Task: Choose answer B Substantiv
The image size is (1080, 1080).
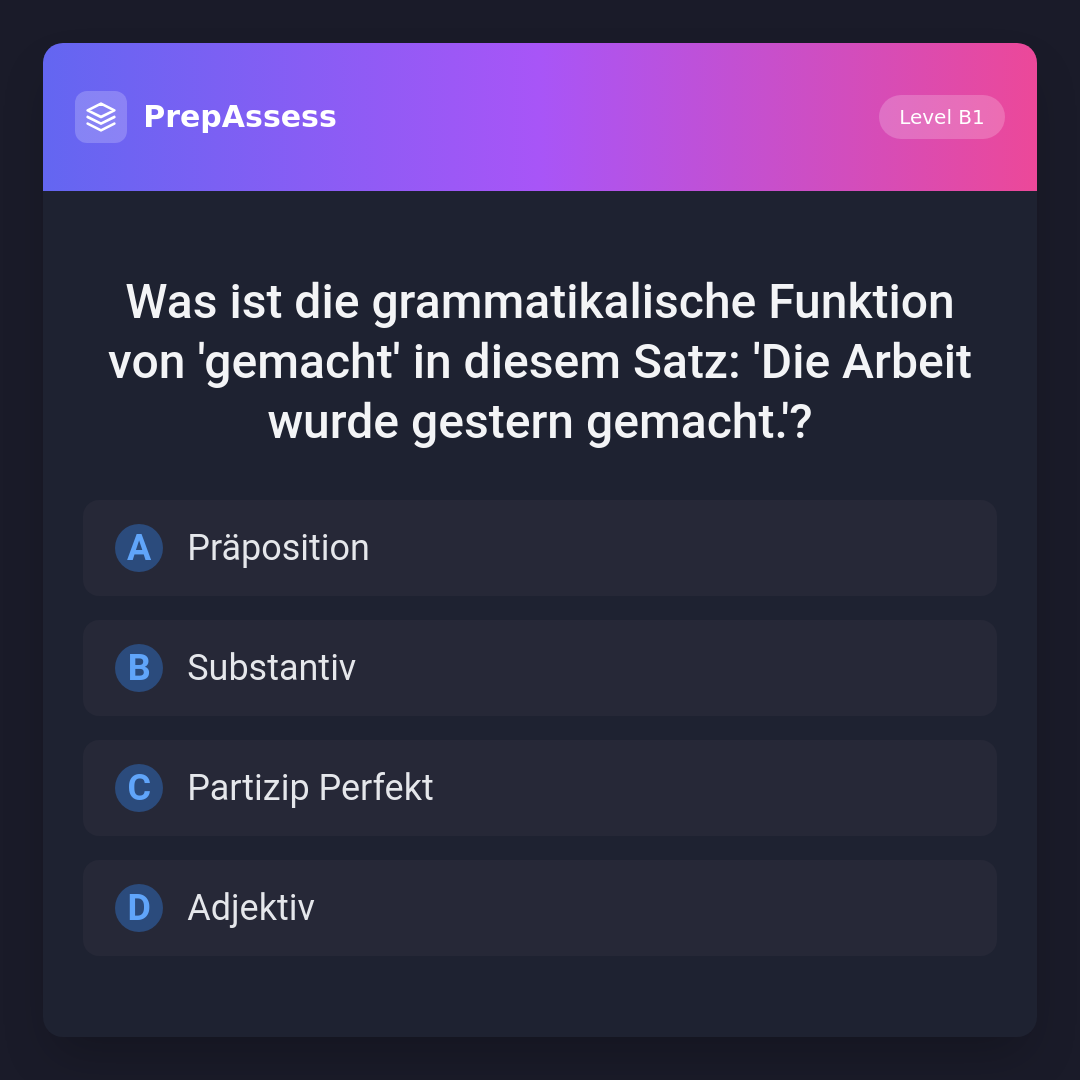Action: [x=540, y=668]
